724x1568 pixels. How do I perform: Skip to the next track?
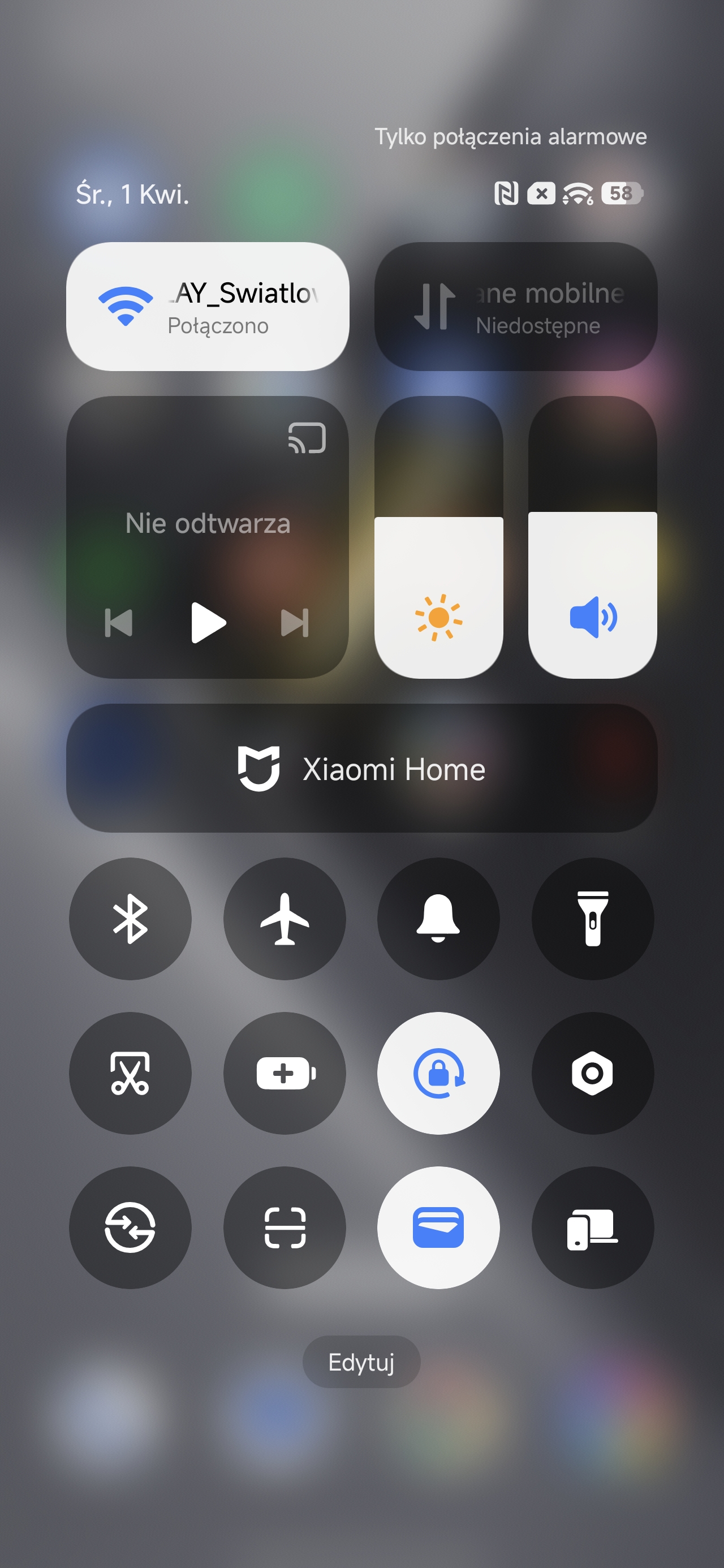click(295, 623)
